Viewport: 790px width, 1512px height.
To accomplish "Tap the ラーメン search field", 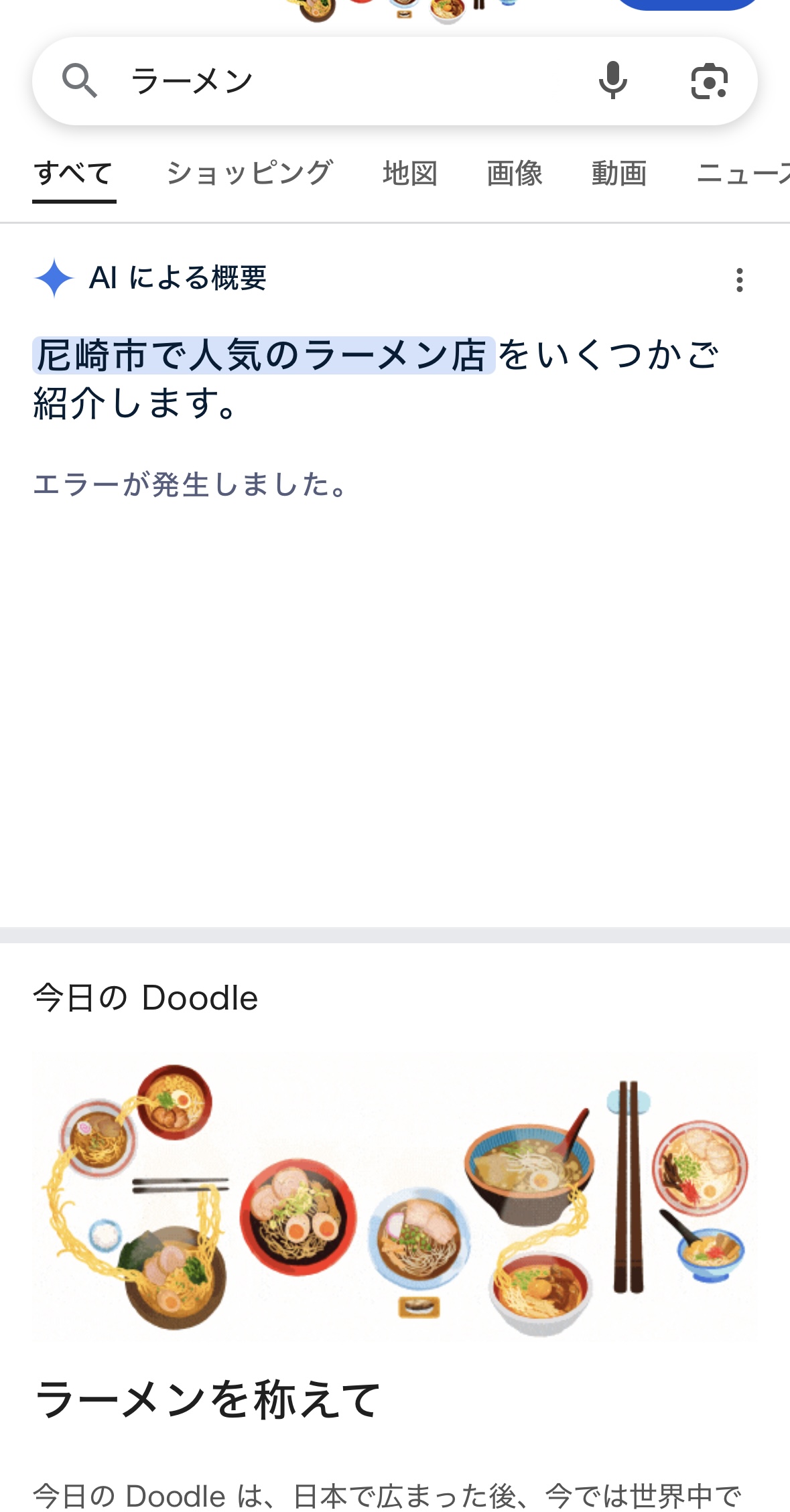I will tap(335, 81).
